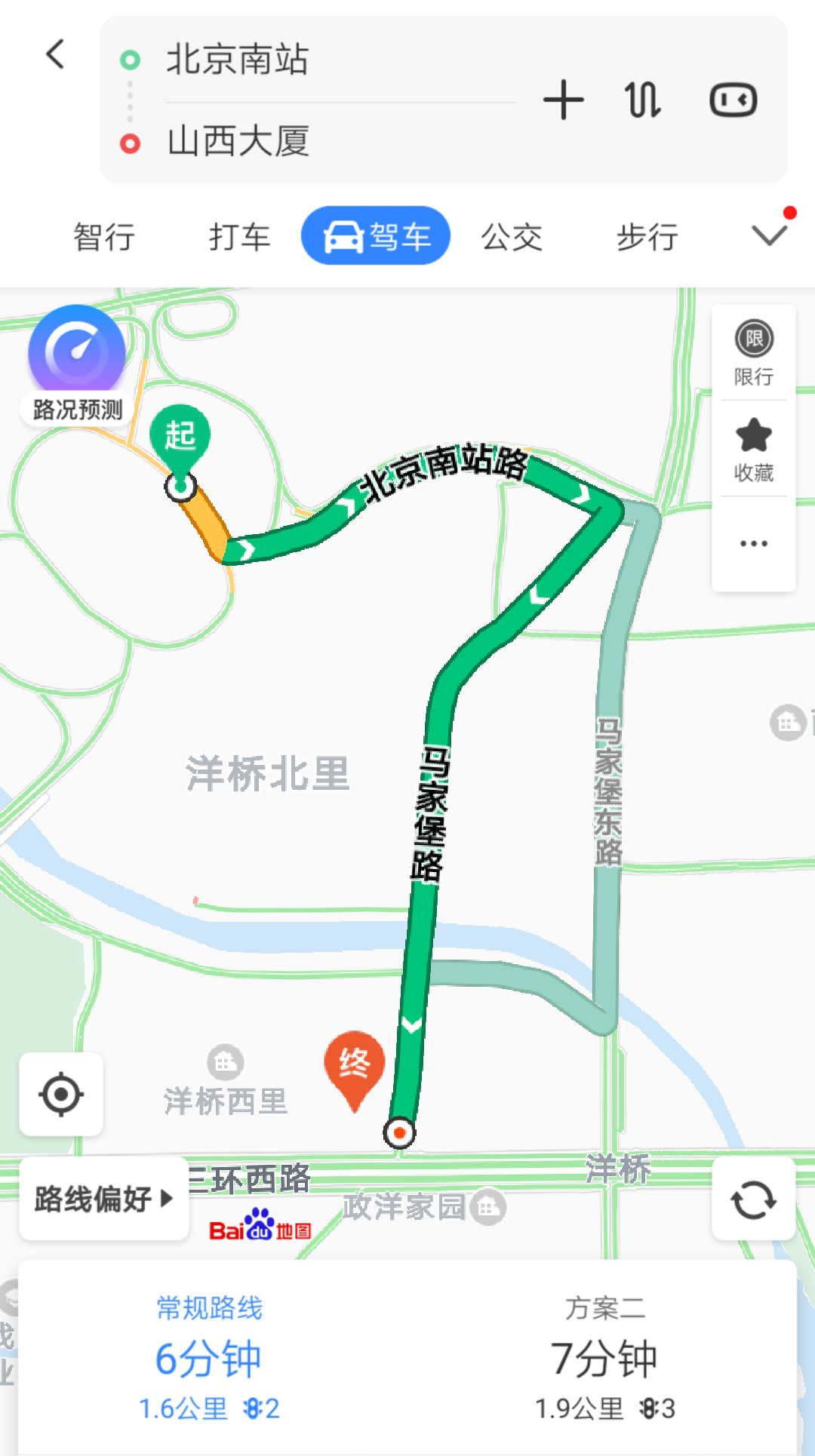Expand more transport modes with the chevron arrow
The width and height of the screenshot is (815, 1456).
tap(767, 235)
